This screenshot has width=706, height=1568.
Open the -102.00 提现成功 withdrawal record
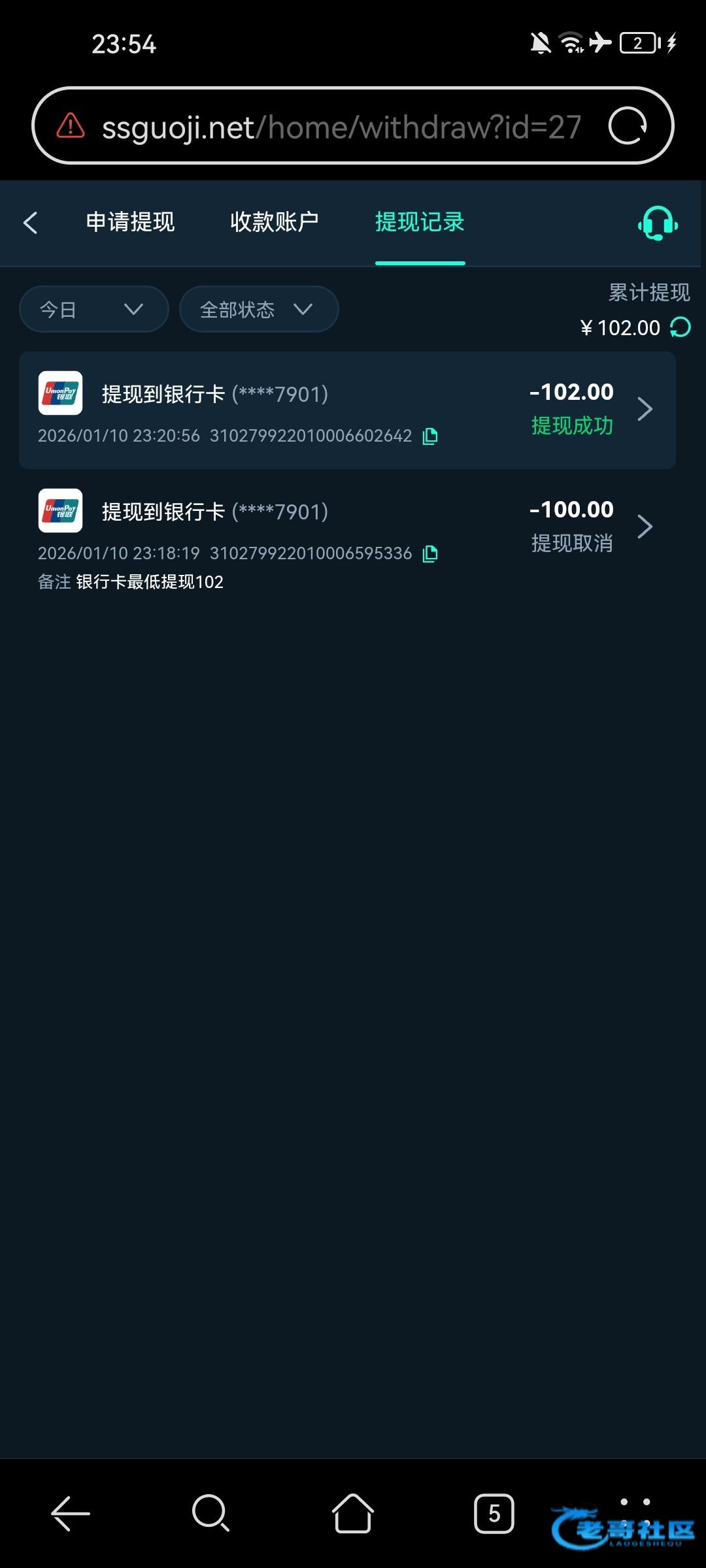coord(347,410)
